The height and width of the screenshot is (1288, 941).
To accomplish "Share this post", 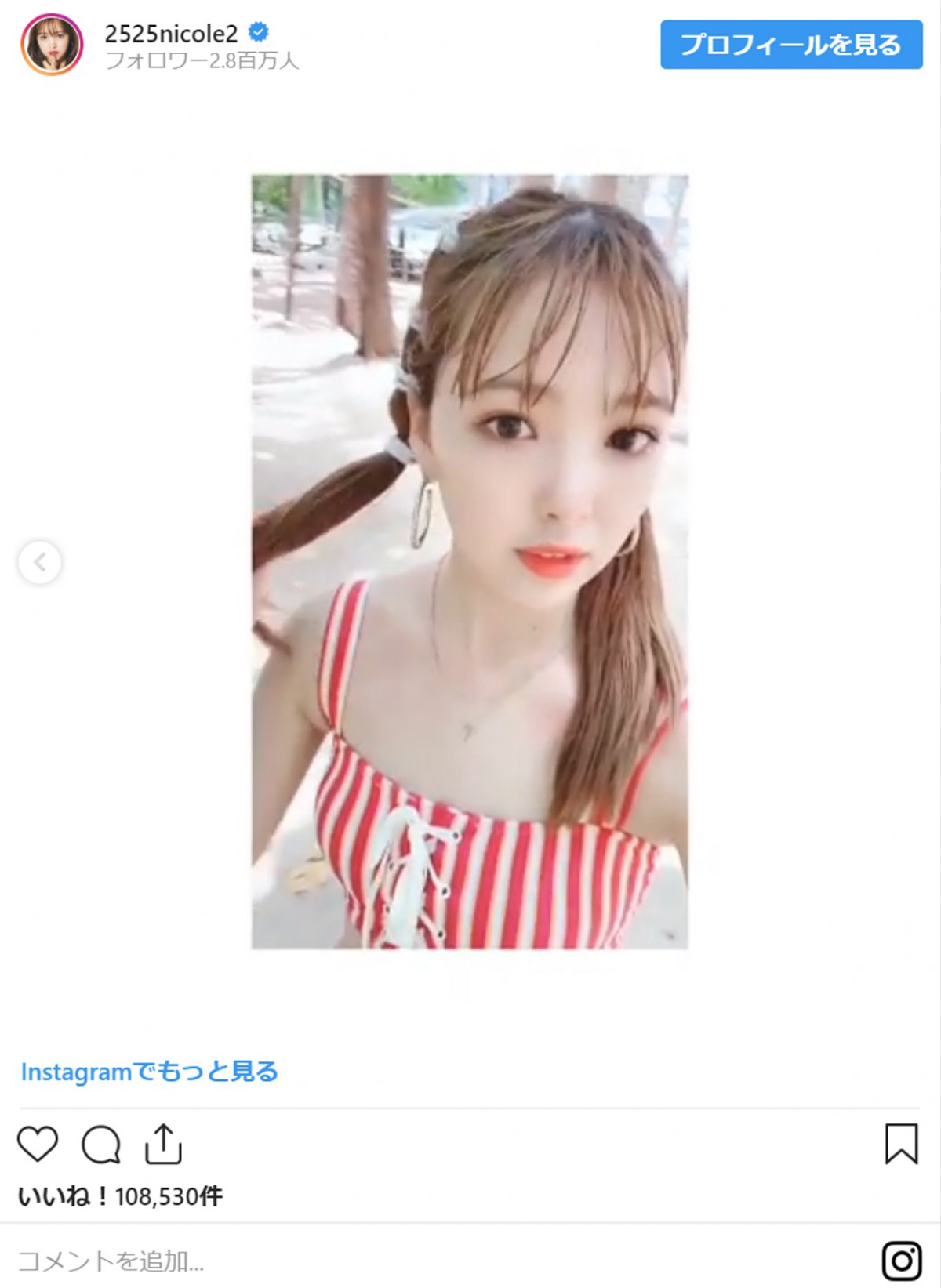I will point(163,1144).
